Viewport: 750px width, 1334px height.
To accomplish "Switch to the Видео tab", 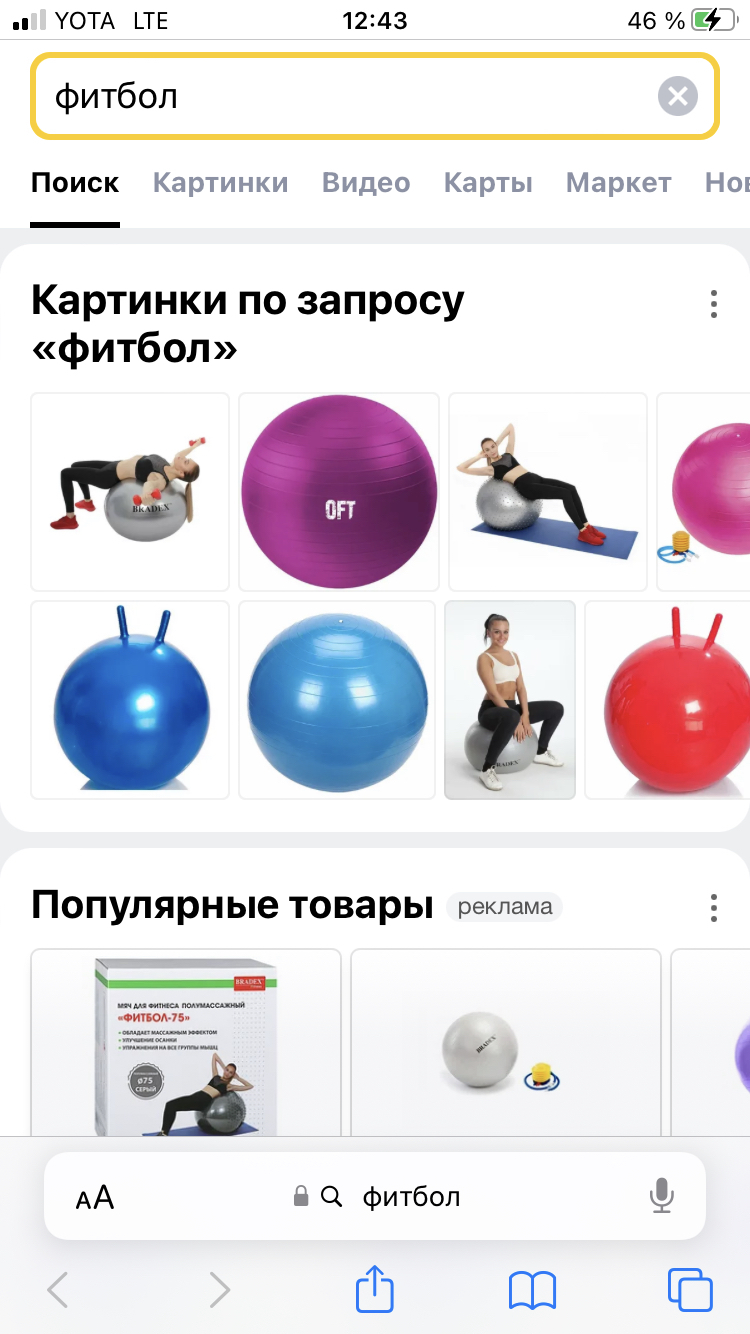I will coord(366,182).
